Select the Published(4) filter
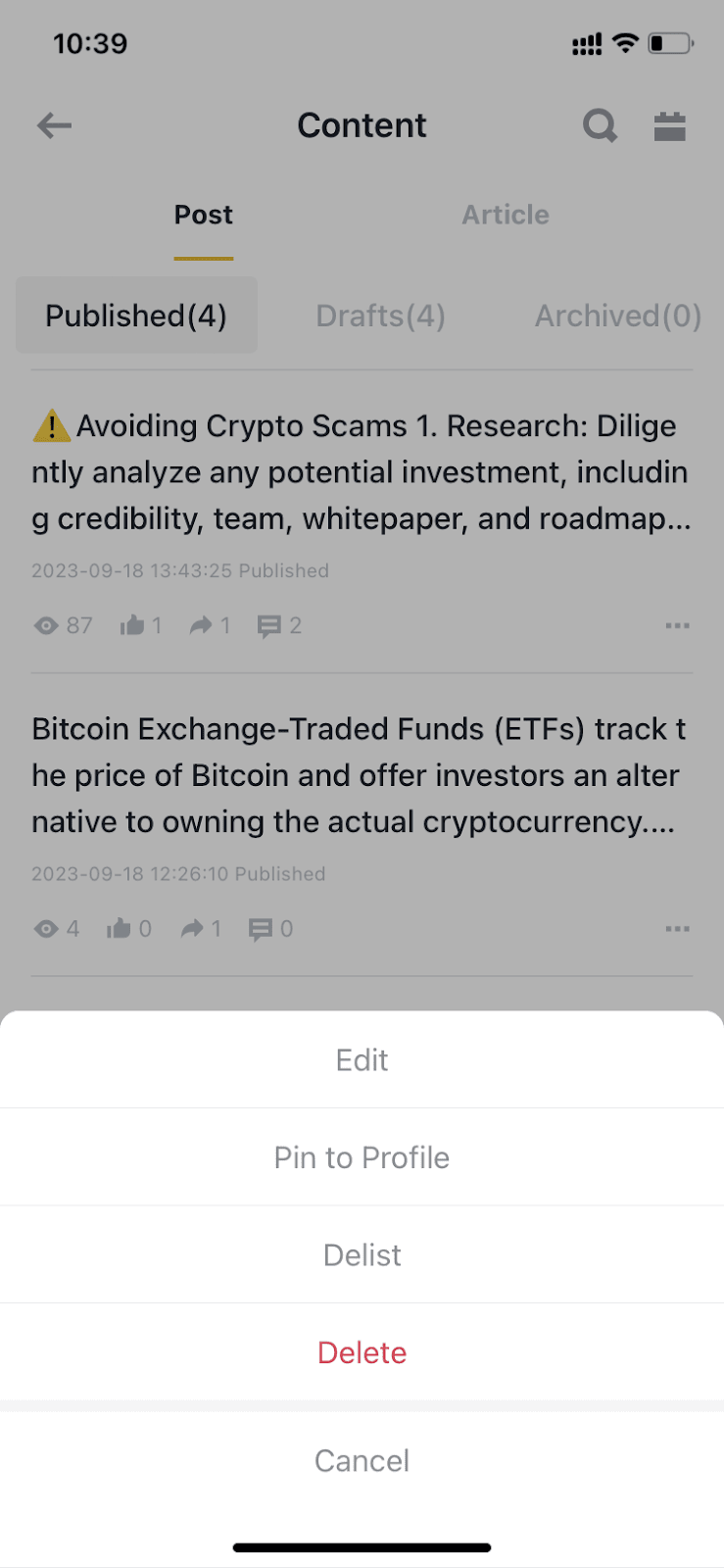The height and width of the screenshot is (1568, 724). pos(136,316)
